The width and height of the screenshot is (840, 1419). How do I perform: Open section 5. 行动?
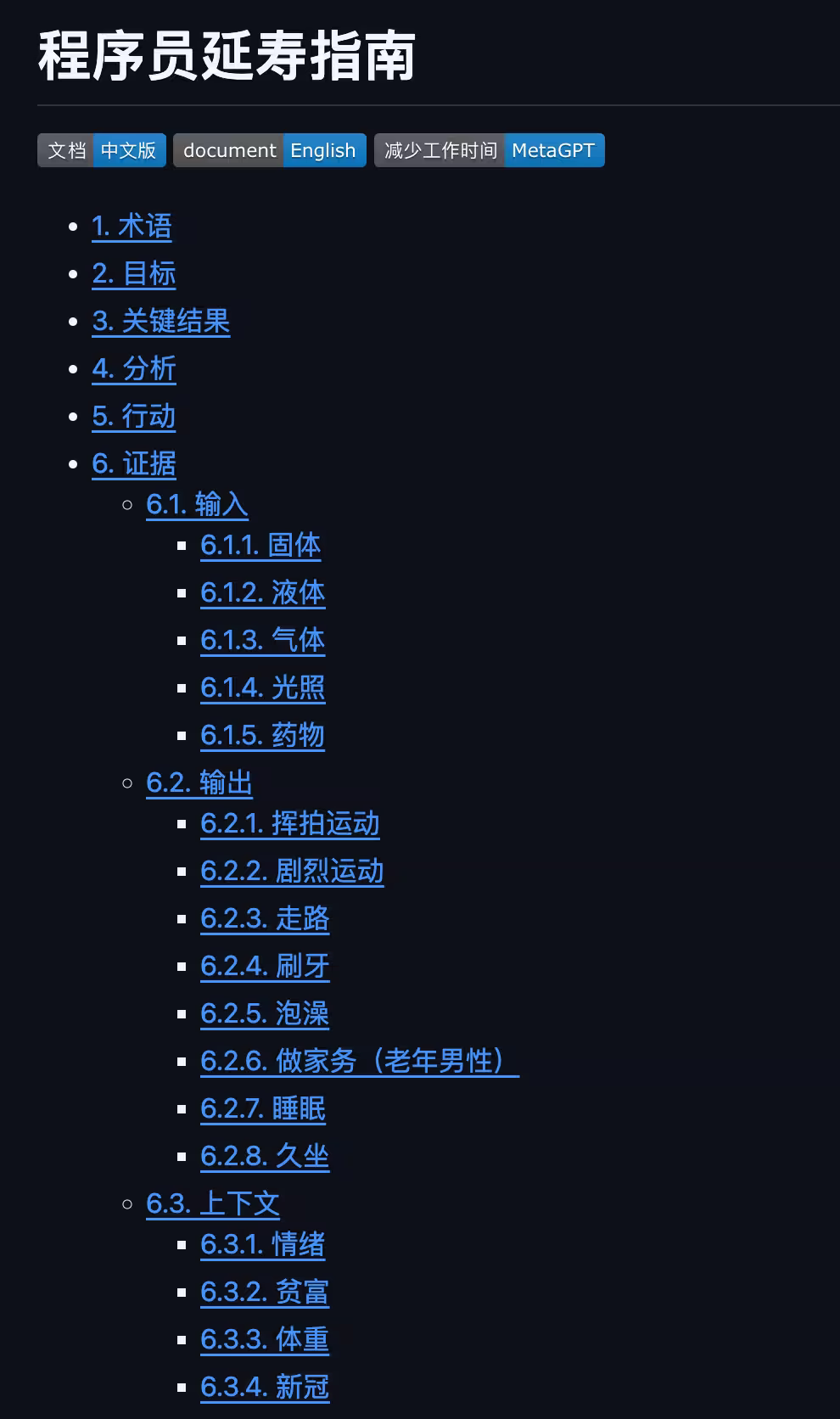tap(134, 417)
